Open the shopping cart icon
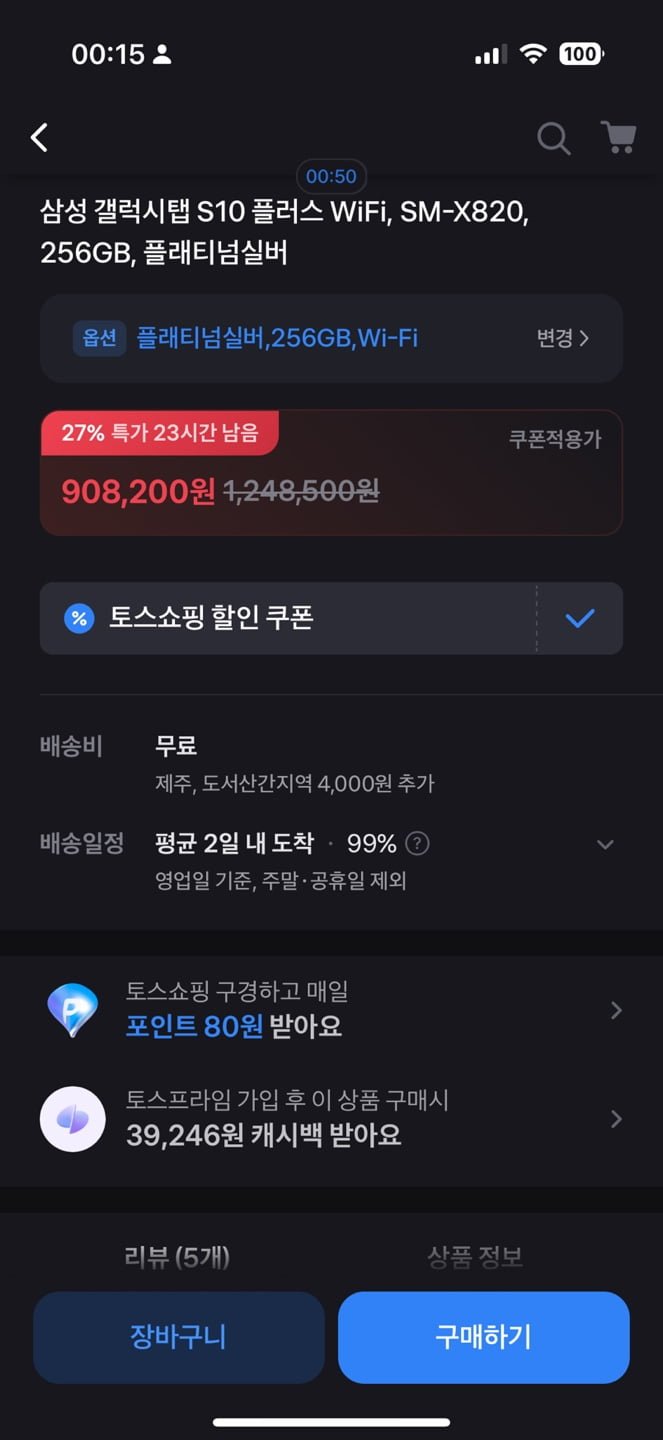The image size is (663, 1440). pyautogui.click(x=619, y=138)
